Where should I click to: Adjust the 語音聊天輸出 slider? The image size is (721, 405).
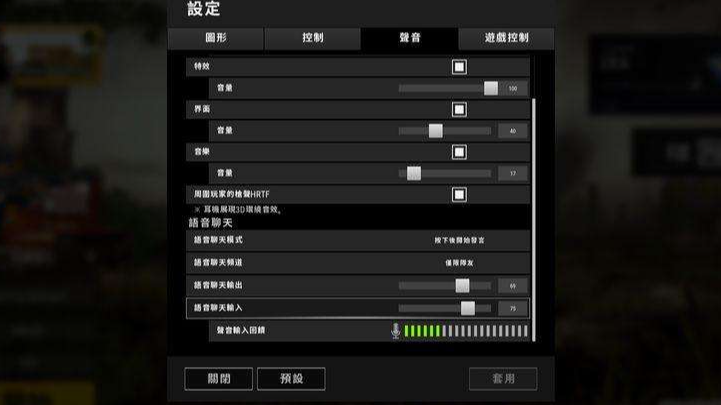pyautogui.click(x=462, y=285)
